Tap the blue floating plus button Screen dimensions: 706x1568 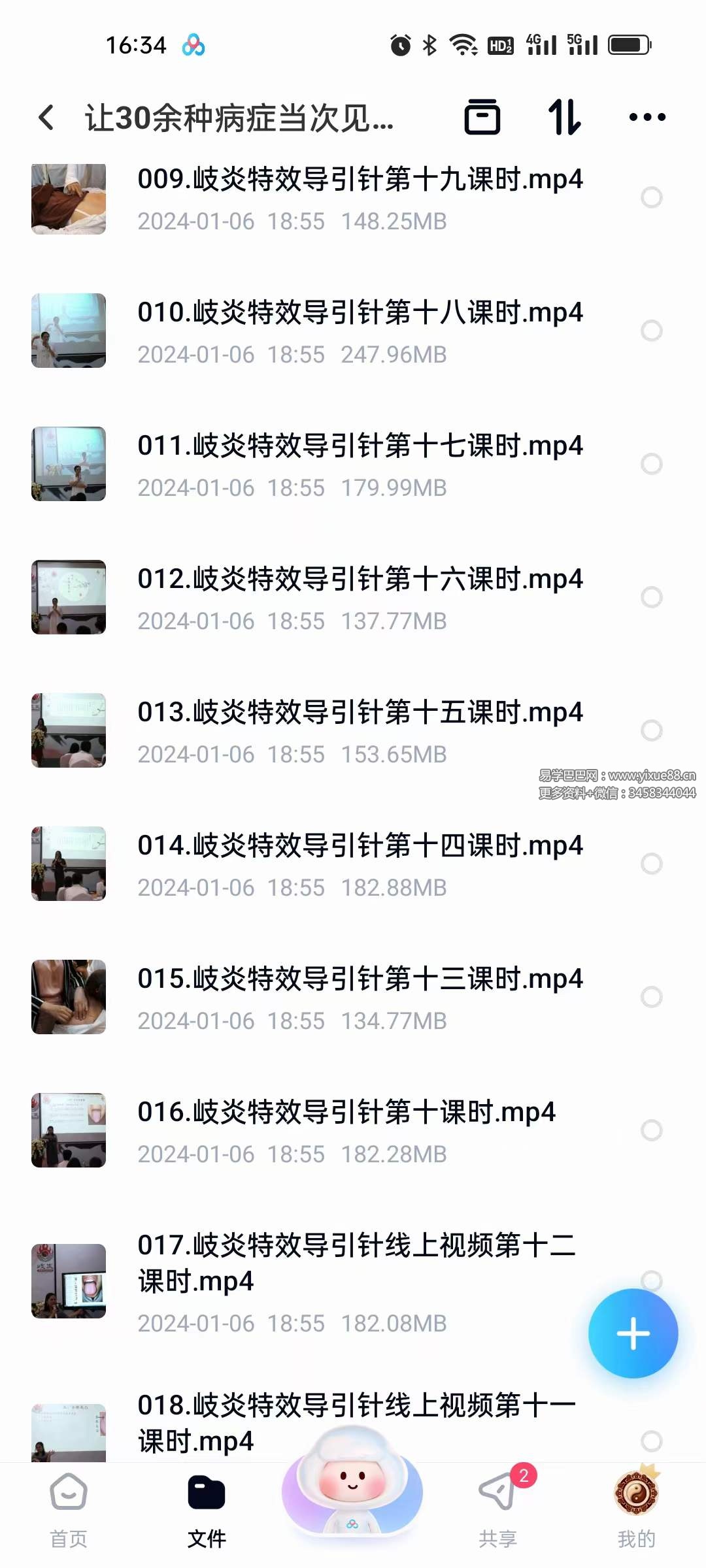click(632, 1334)
